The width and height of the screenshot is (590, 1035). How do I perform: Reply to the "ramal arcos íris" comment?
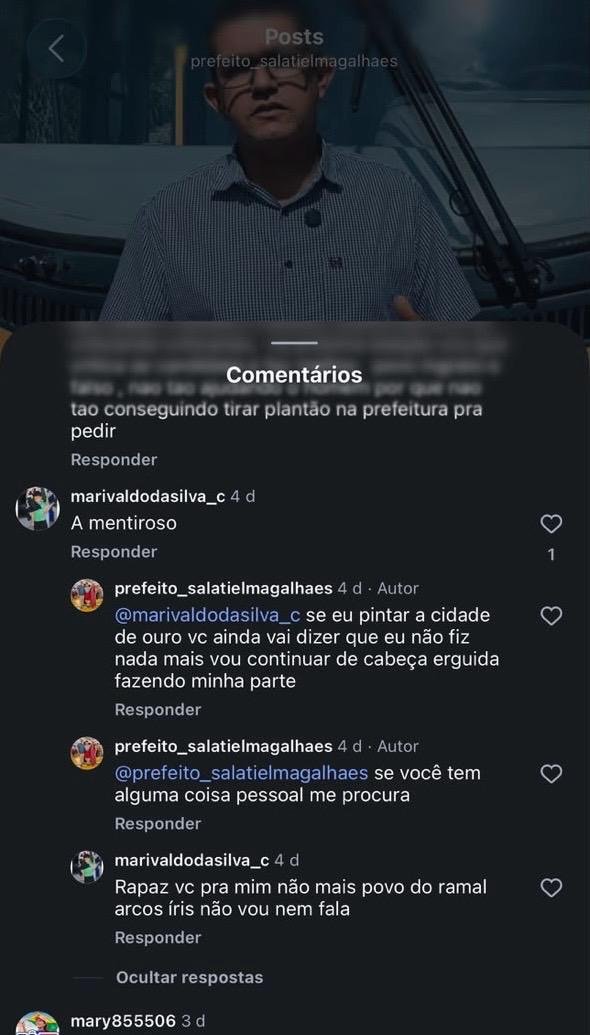coord(158,938)
